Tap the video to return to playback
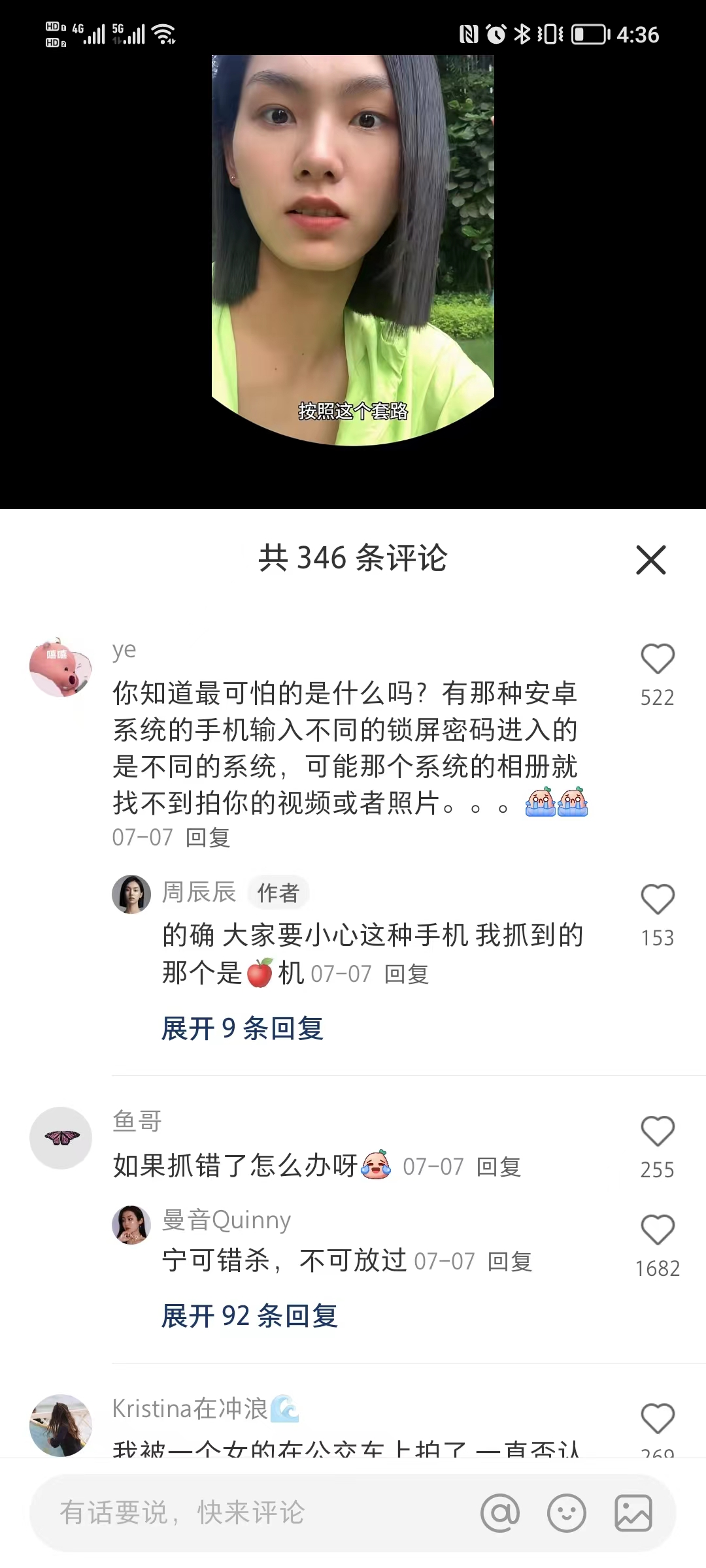Viewport: 706px width, 1568px height. (x=353, y=248)
